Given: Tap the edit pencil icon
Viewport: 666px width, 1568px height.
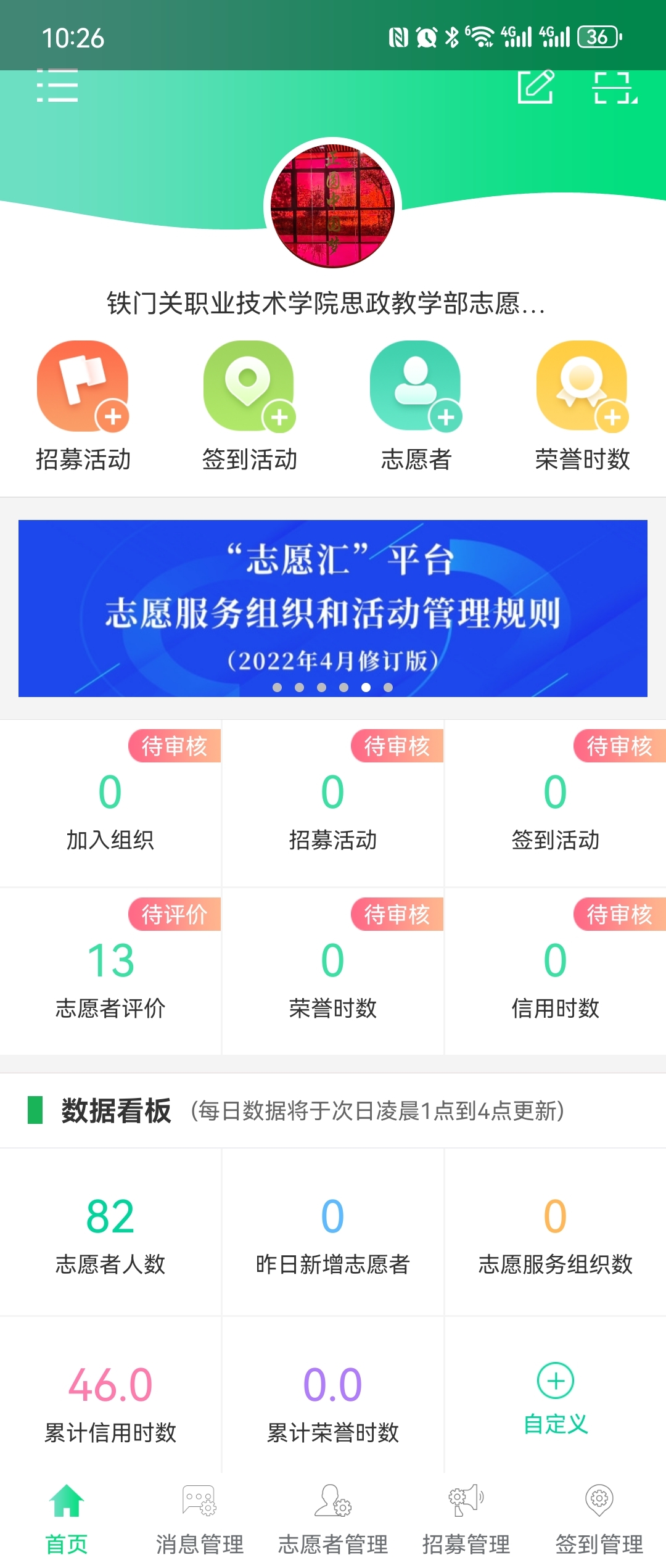Looking at the screenshot, I should click(535, 87).
